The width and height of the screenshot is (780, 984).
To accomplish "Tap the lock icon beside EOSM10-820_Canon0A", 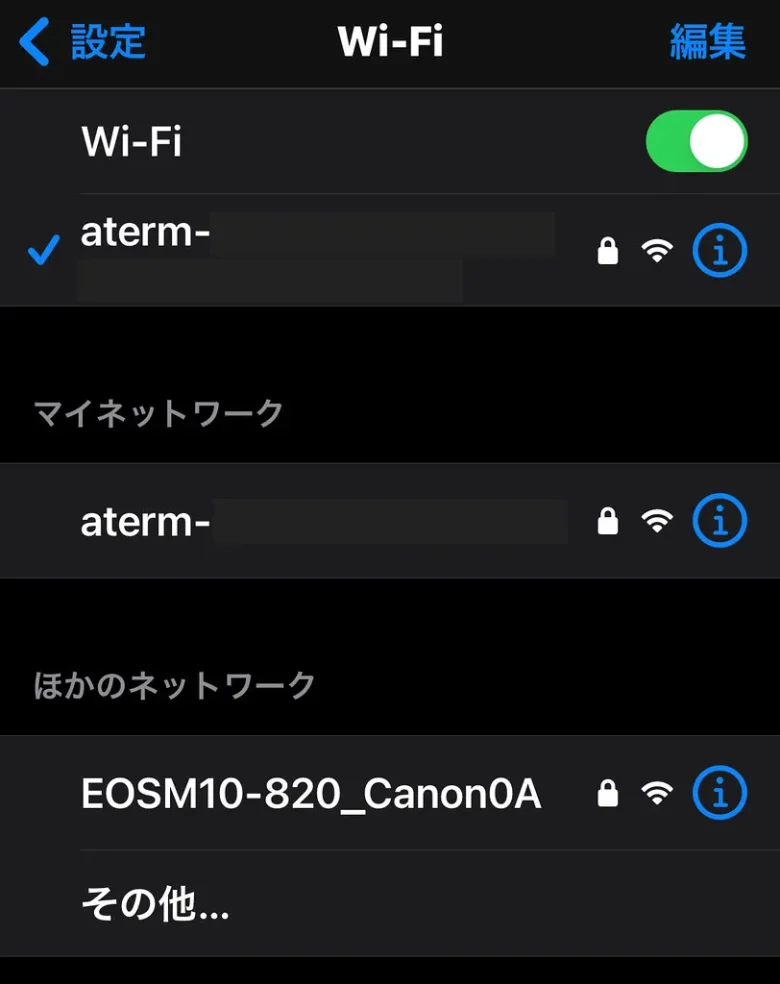I will (x=608, y=795).
